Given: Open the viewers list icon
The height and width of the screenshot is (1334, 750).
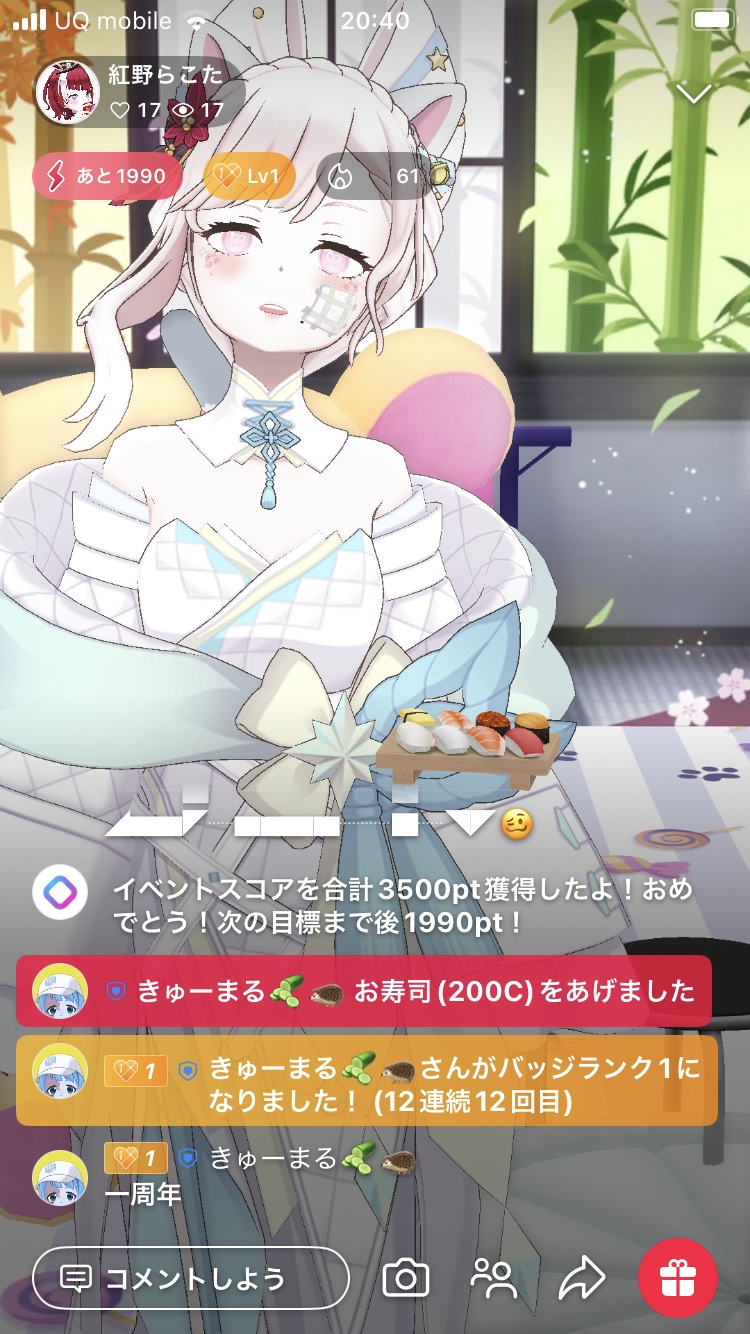Looking at the screenshot, I should (x=493, y=1278).
